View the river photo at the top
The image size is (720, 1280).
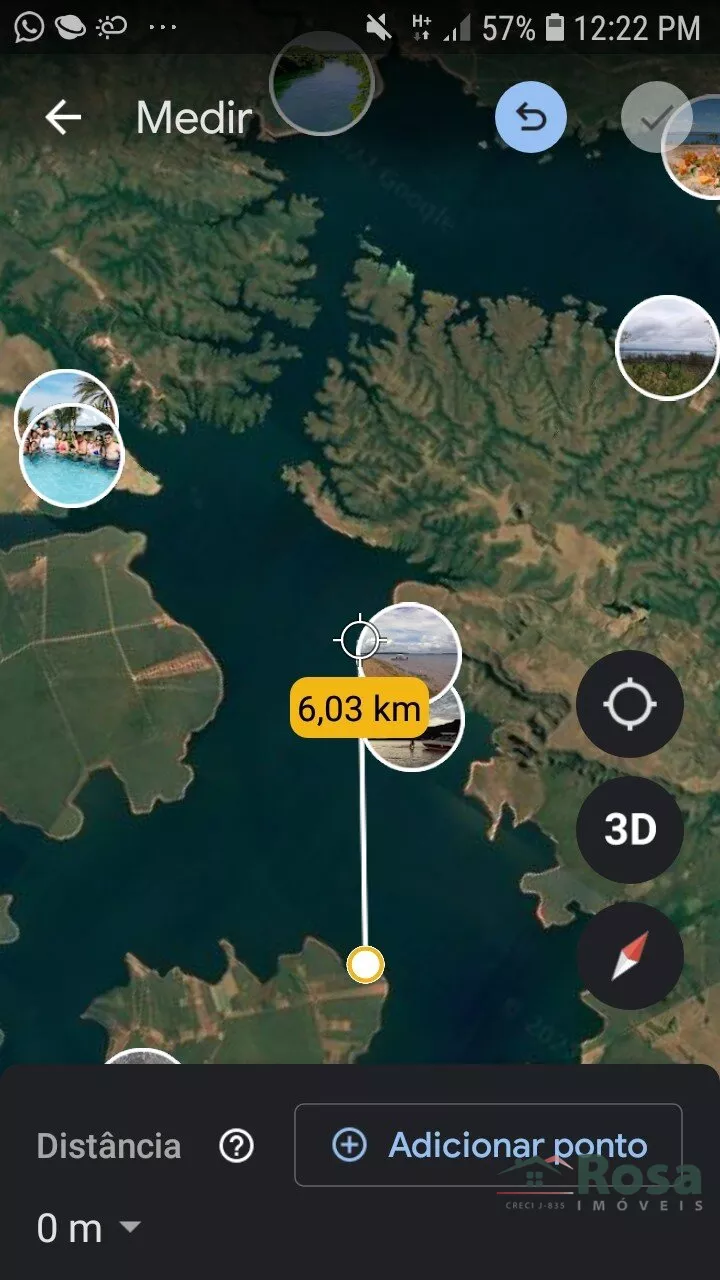(x=321, y=84)
